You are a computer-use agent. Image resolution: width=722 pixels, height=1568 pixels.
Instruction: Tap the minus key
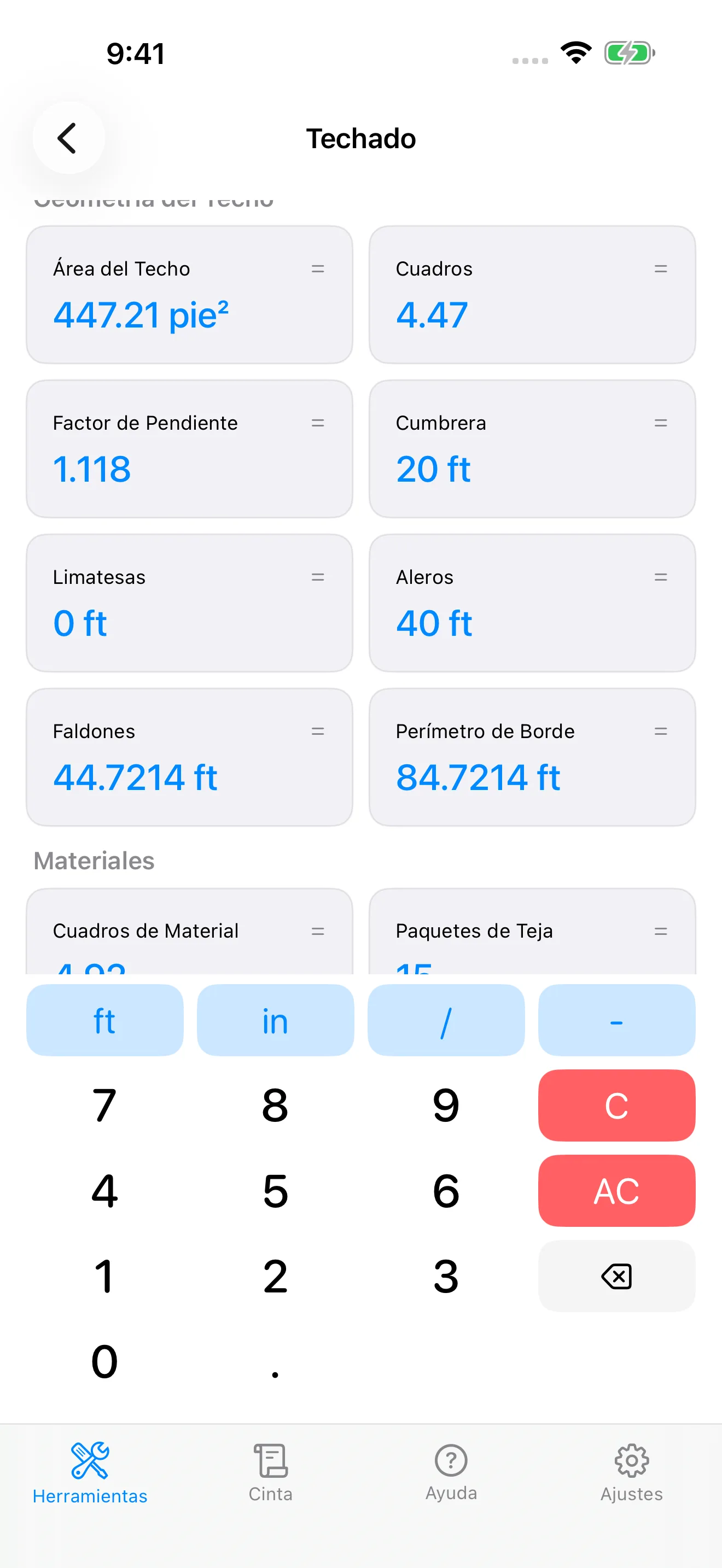pos(616,1020)
